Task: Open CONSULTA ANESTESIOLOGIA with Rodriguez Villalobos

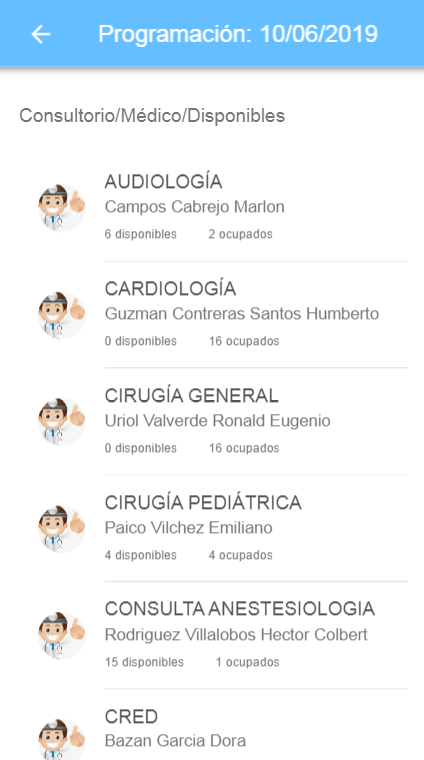Action: pyautogui.click(x=212, y=635)
